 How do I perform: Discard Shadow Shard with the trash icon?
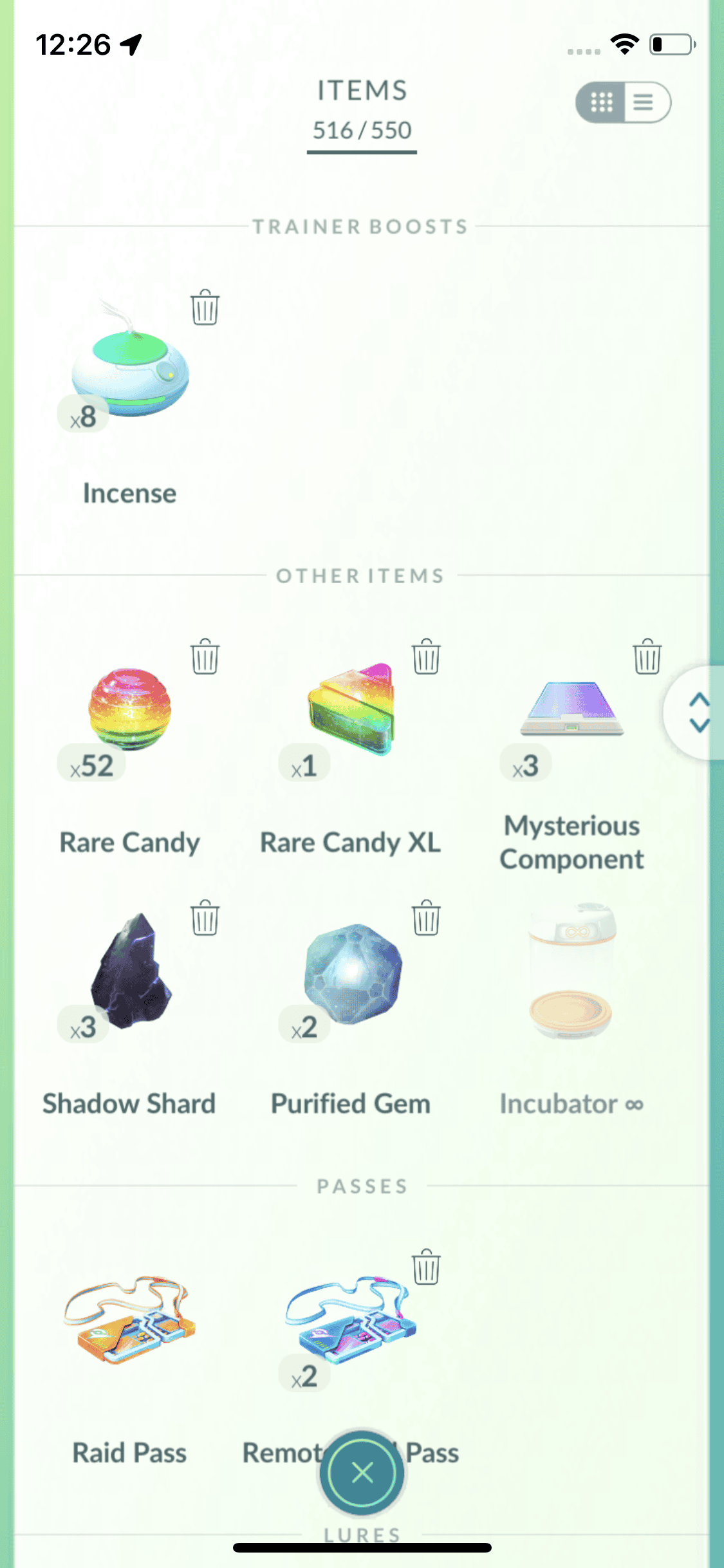[205, 917]
